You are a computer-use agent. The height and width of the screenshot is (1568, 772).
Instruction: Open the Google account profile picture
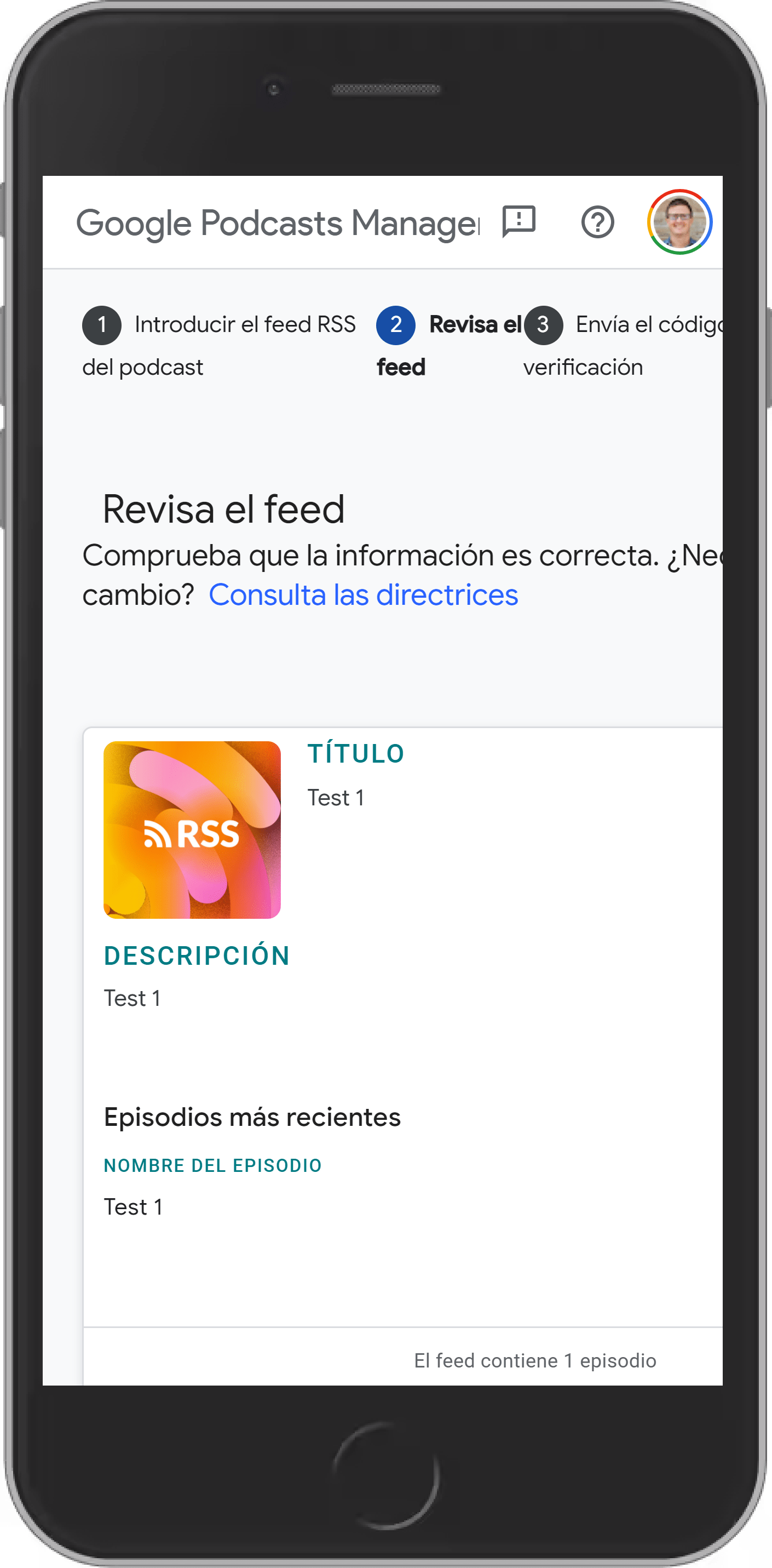[679, 222]
